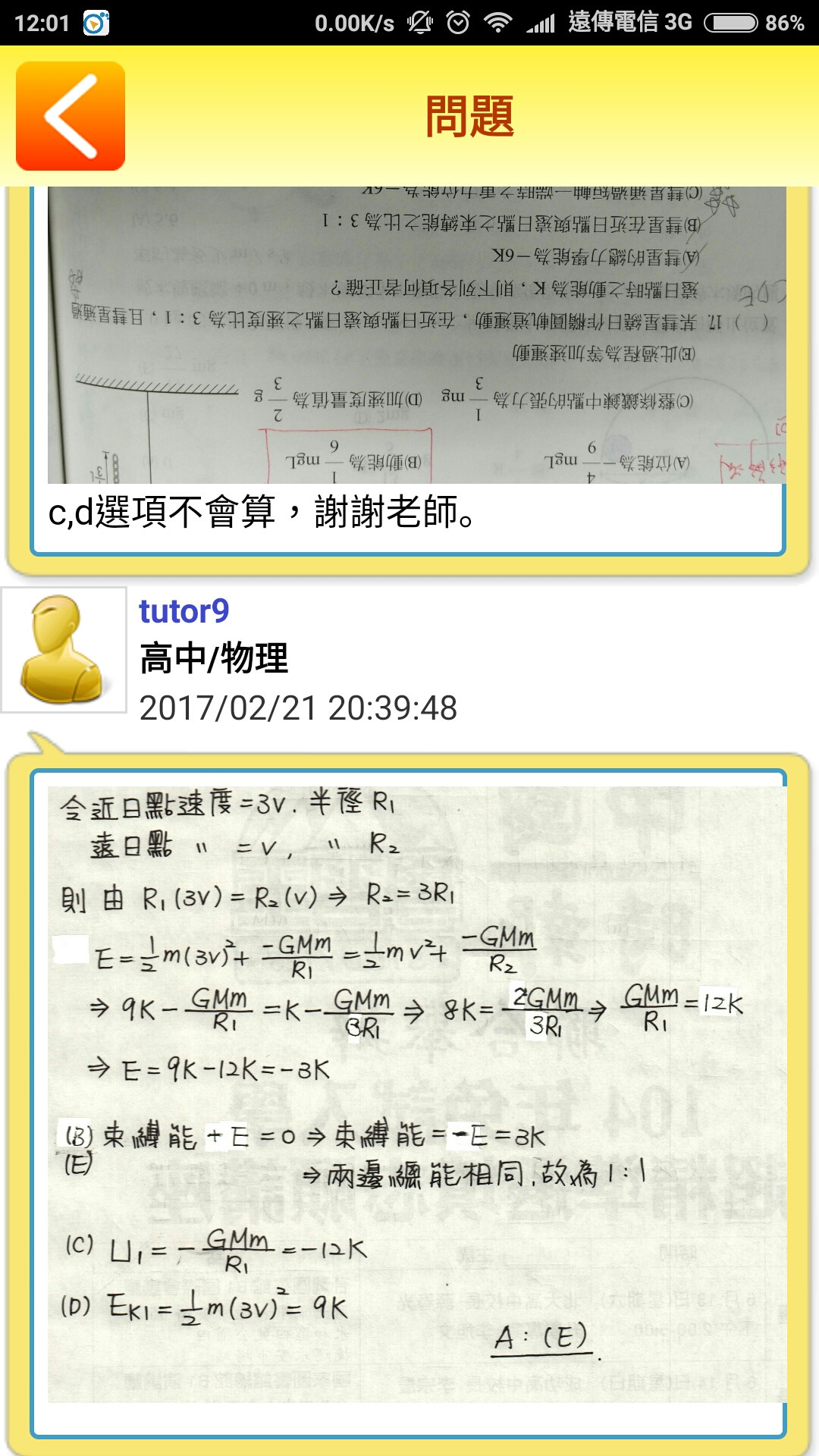Go back using the orange arrow

coord(71,116)
